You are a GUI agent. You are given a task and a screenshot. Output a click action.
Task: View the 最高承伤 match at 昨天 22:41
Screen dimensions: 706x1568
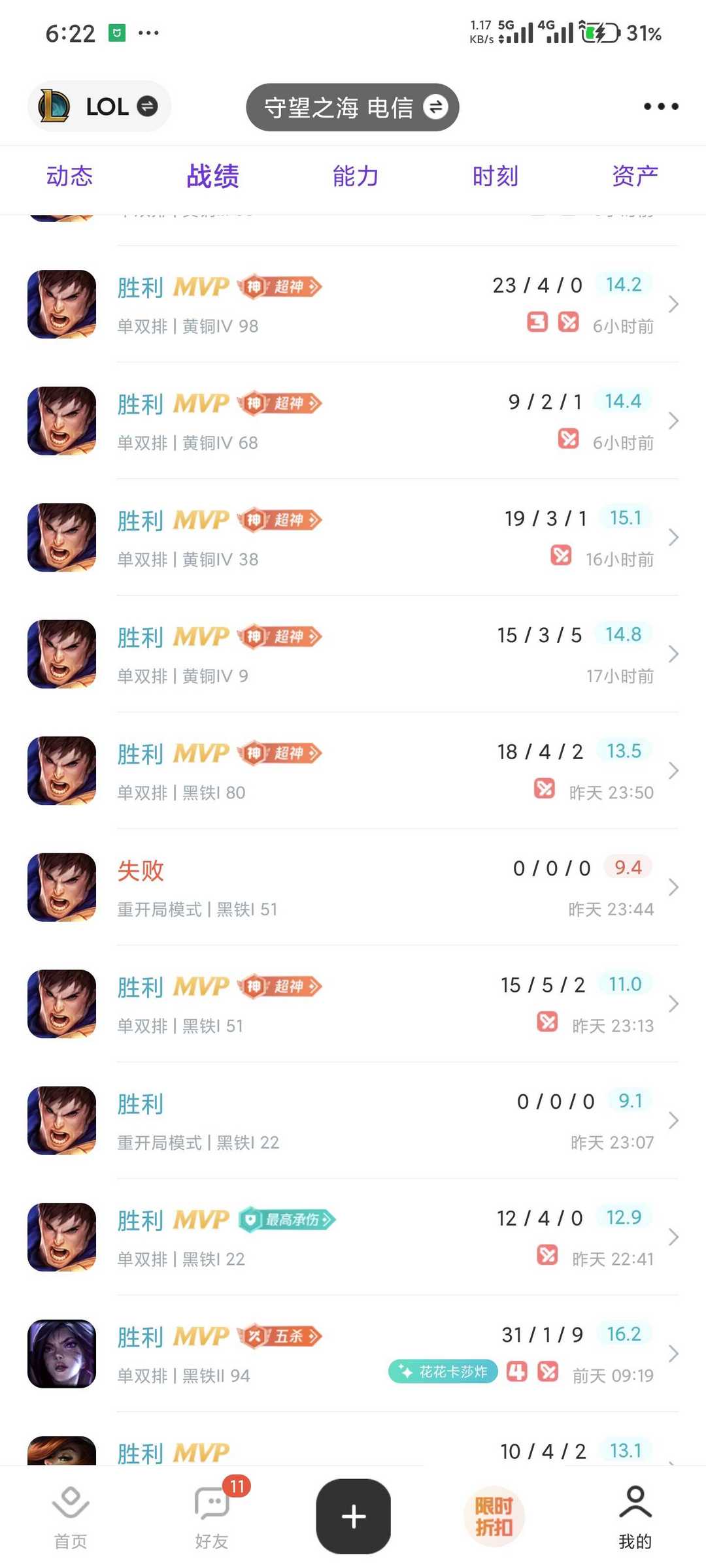(392, 1237)
